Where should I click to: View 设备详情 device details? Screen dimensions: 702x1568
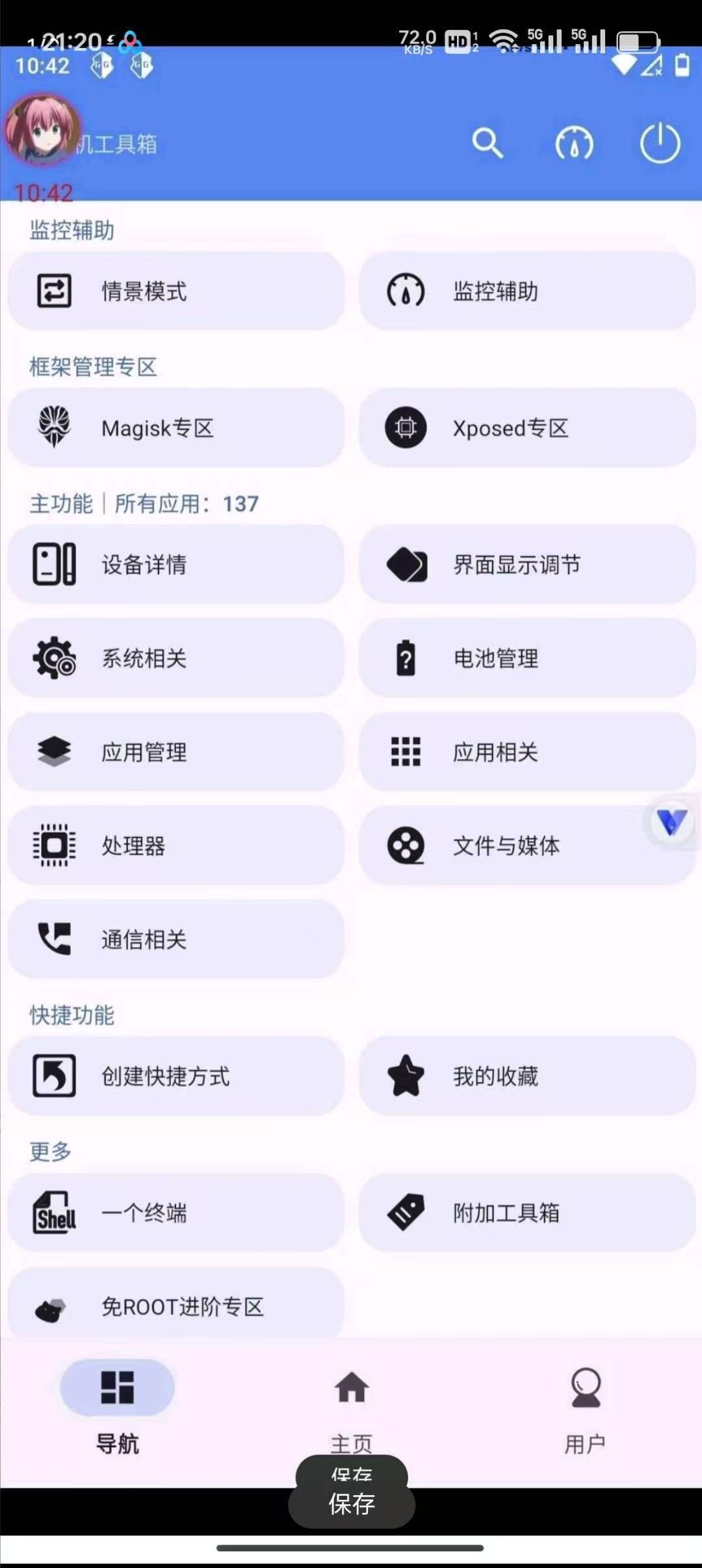175,564
